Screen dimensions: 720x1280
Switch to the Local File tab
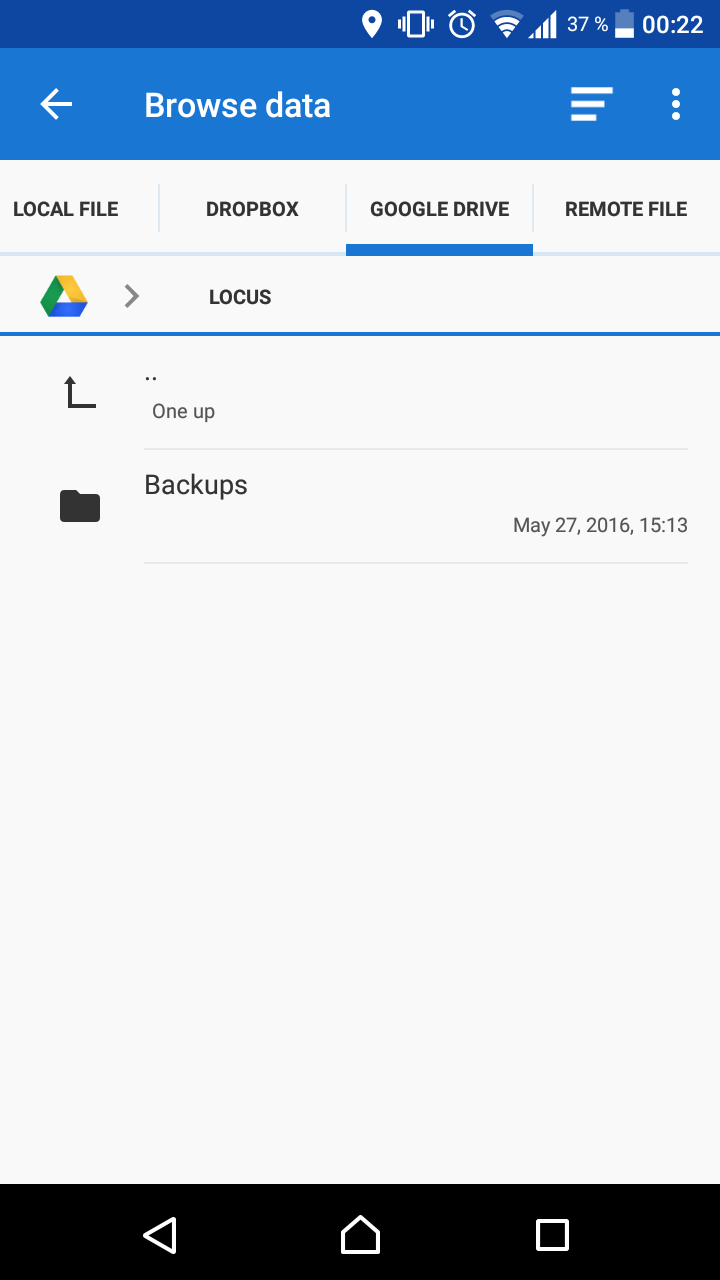pos(66,209)
